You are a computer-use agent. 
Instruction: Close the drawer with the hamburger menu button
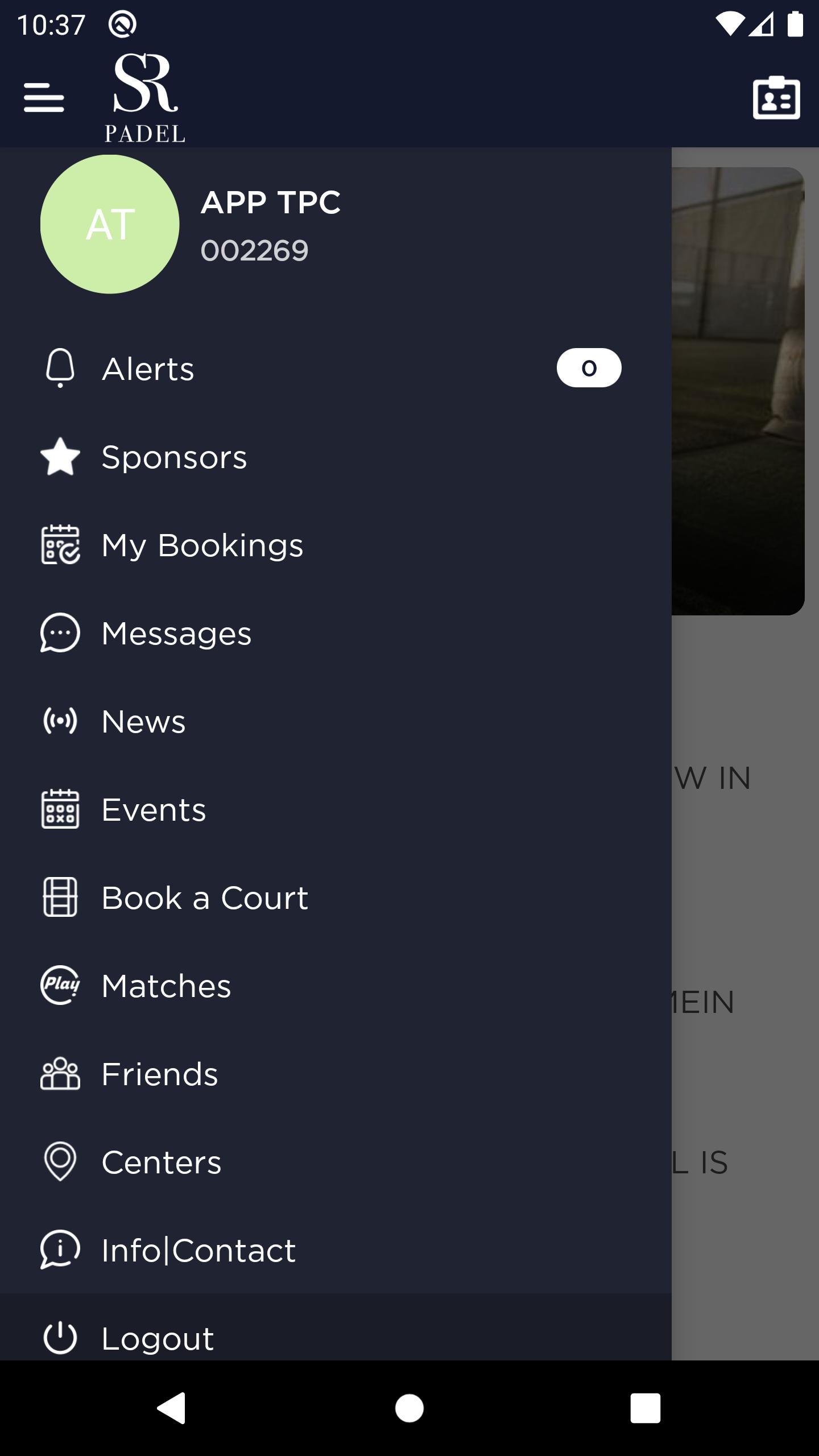click(44, 98)
